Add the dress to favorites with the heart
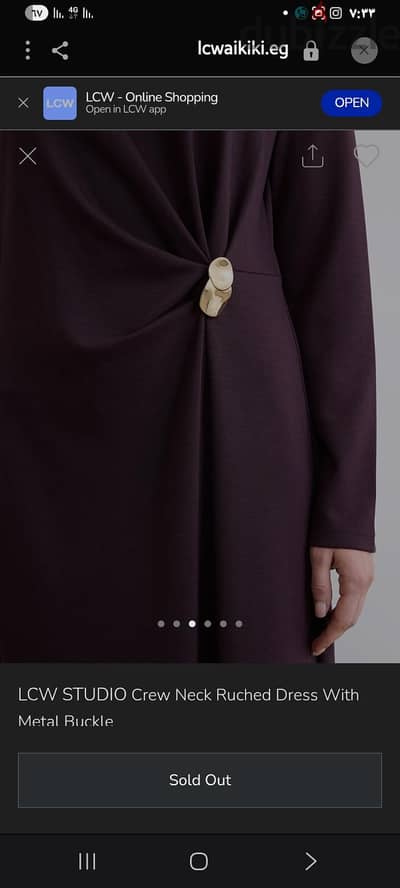400x888 pixels. pos(366,156)
